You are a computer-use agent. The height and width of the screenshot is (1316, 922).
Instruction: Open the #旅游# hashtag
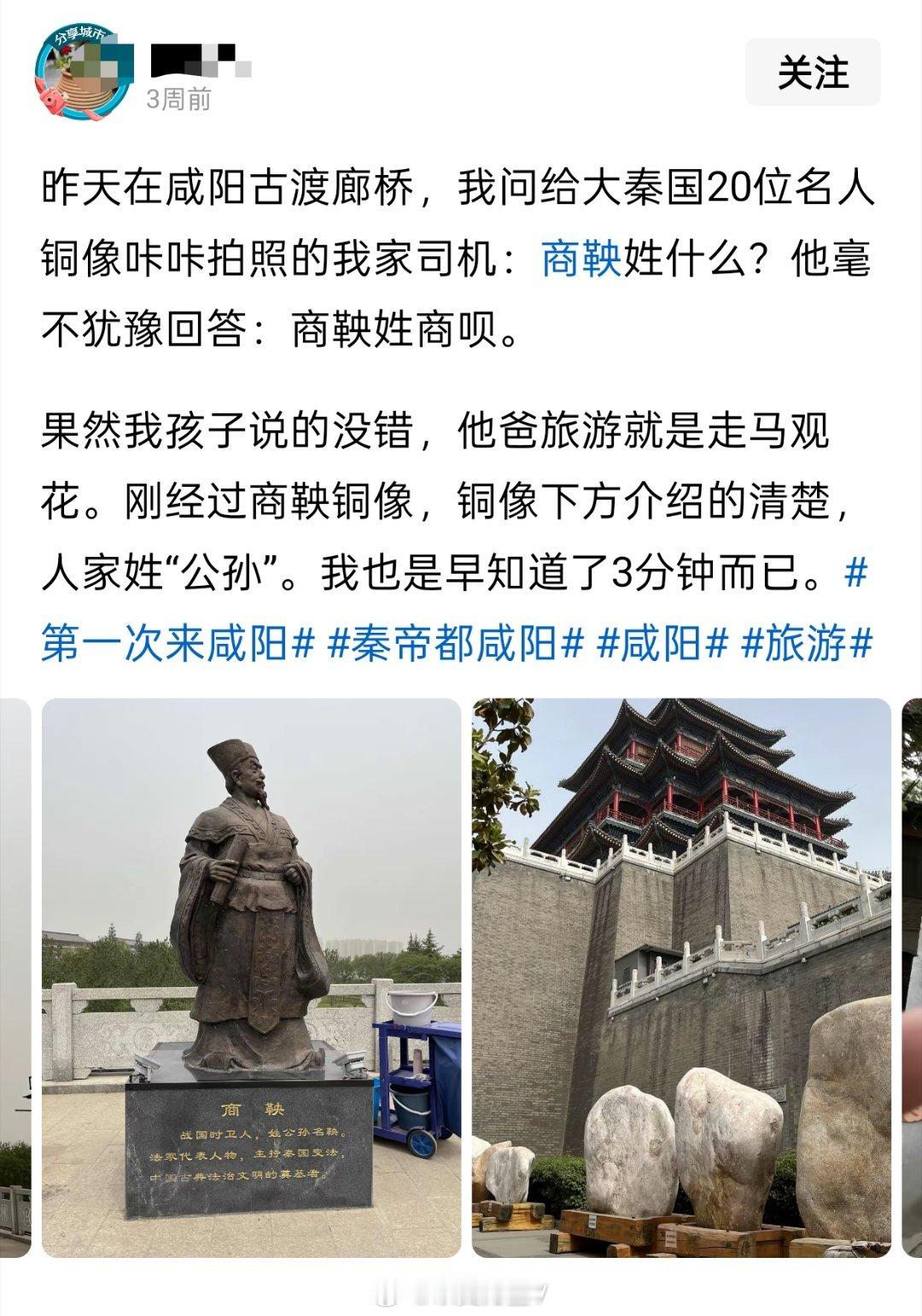click(x=806, y=642)
